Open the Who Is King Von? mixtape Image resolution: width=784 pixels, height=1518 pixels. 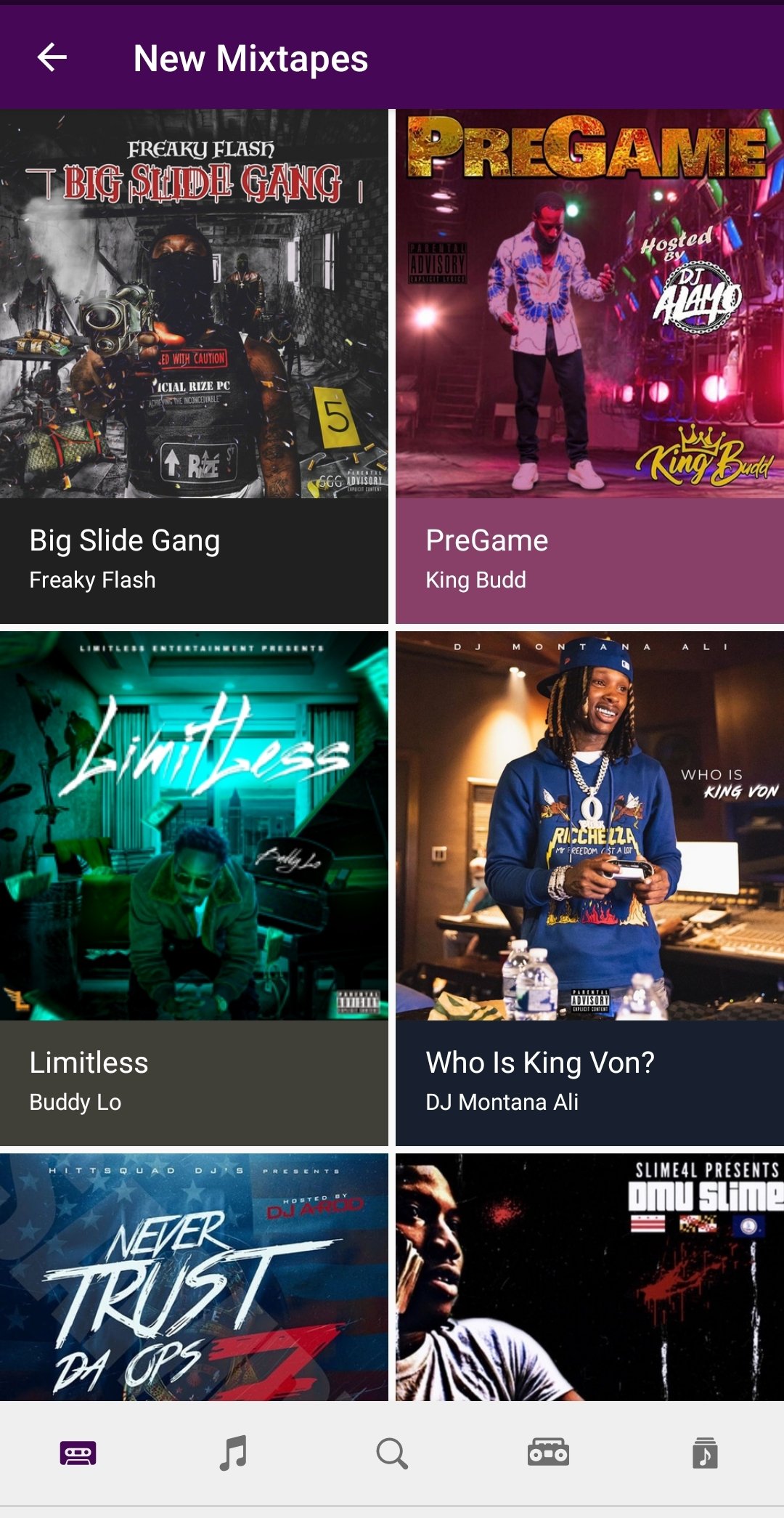[x=589, y=888]
